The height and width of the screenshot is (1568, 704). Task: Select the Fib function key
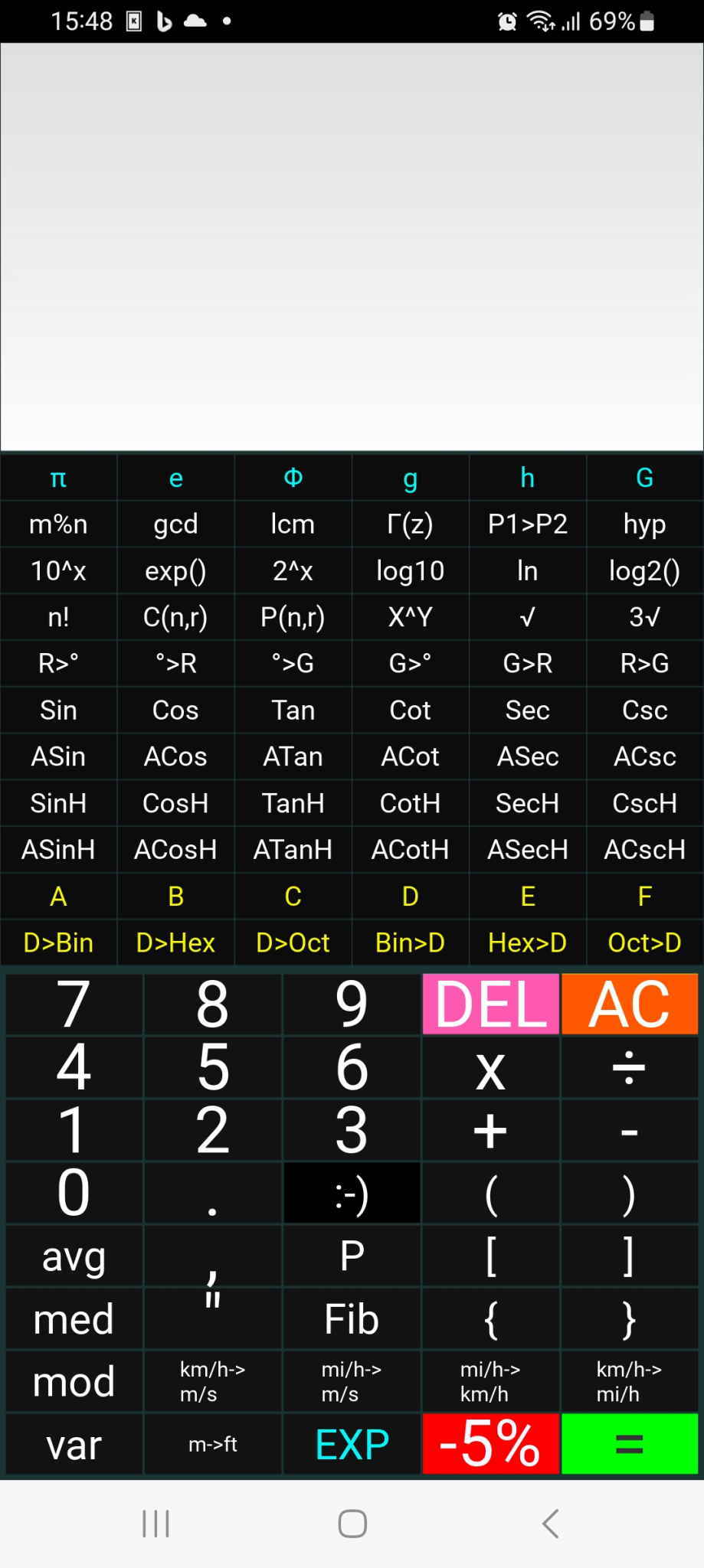coord(352,1319)
